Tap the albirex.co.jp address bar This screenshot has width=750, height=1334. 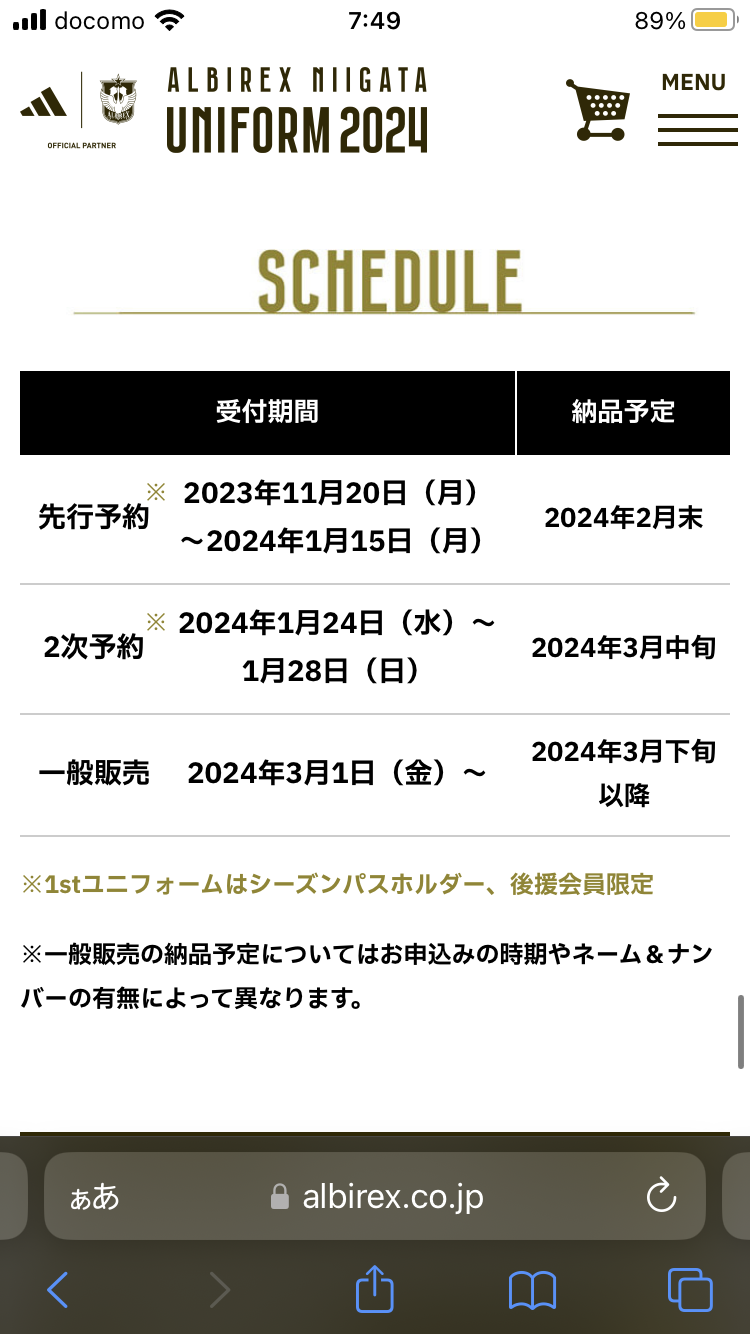pos(375,1196)
